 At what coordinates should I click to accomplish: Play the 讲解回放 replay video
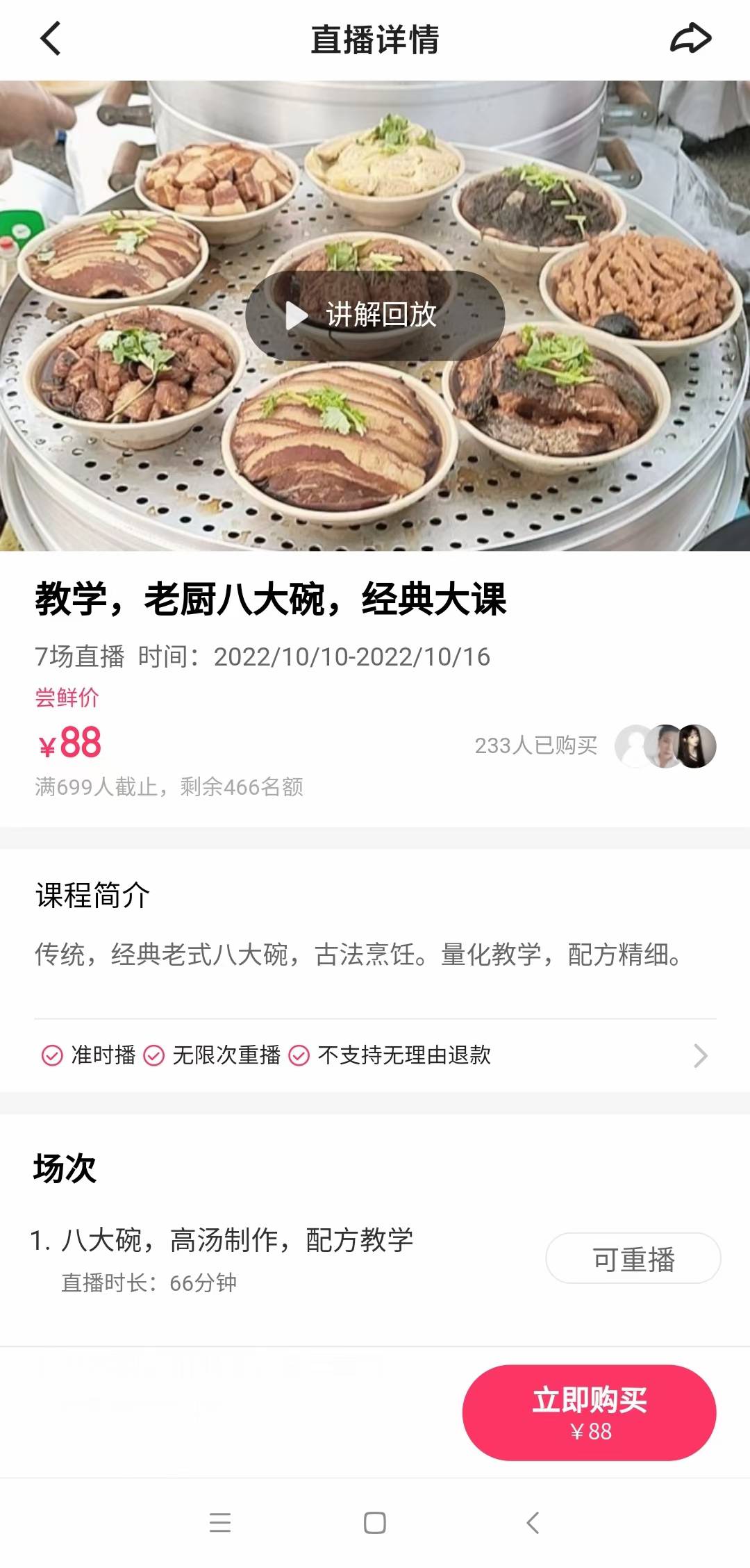click(x=374, y=315)
